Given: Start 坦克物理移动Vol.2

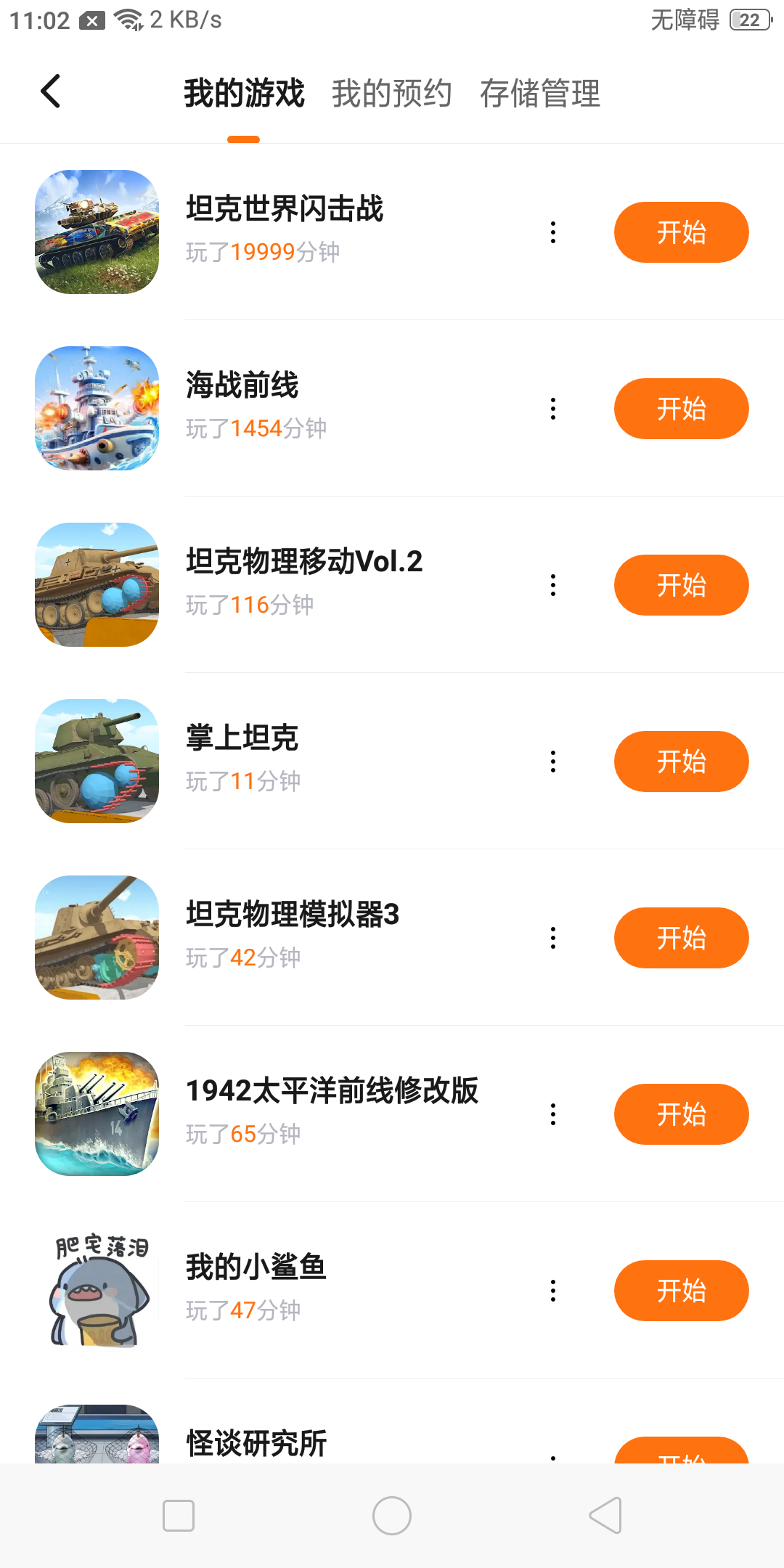Looking at the screenshot, I should tap(681, 585).
